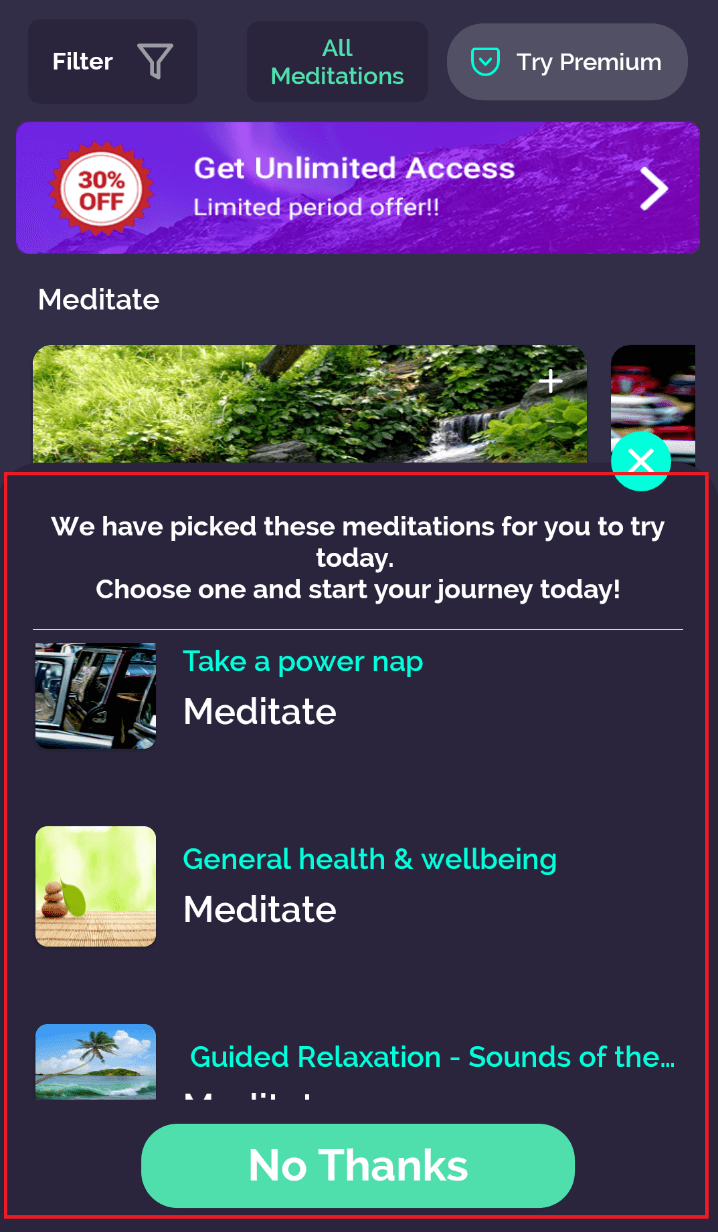Screen dimensions: 718x1232
Task: Dismiss suggestions with No Thanks
Action: point(358,1166)
